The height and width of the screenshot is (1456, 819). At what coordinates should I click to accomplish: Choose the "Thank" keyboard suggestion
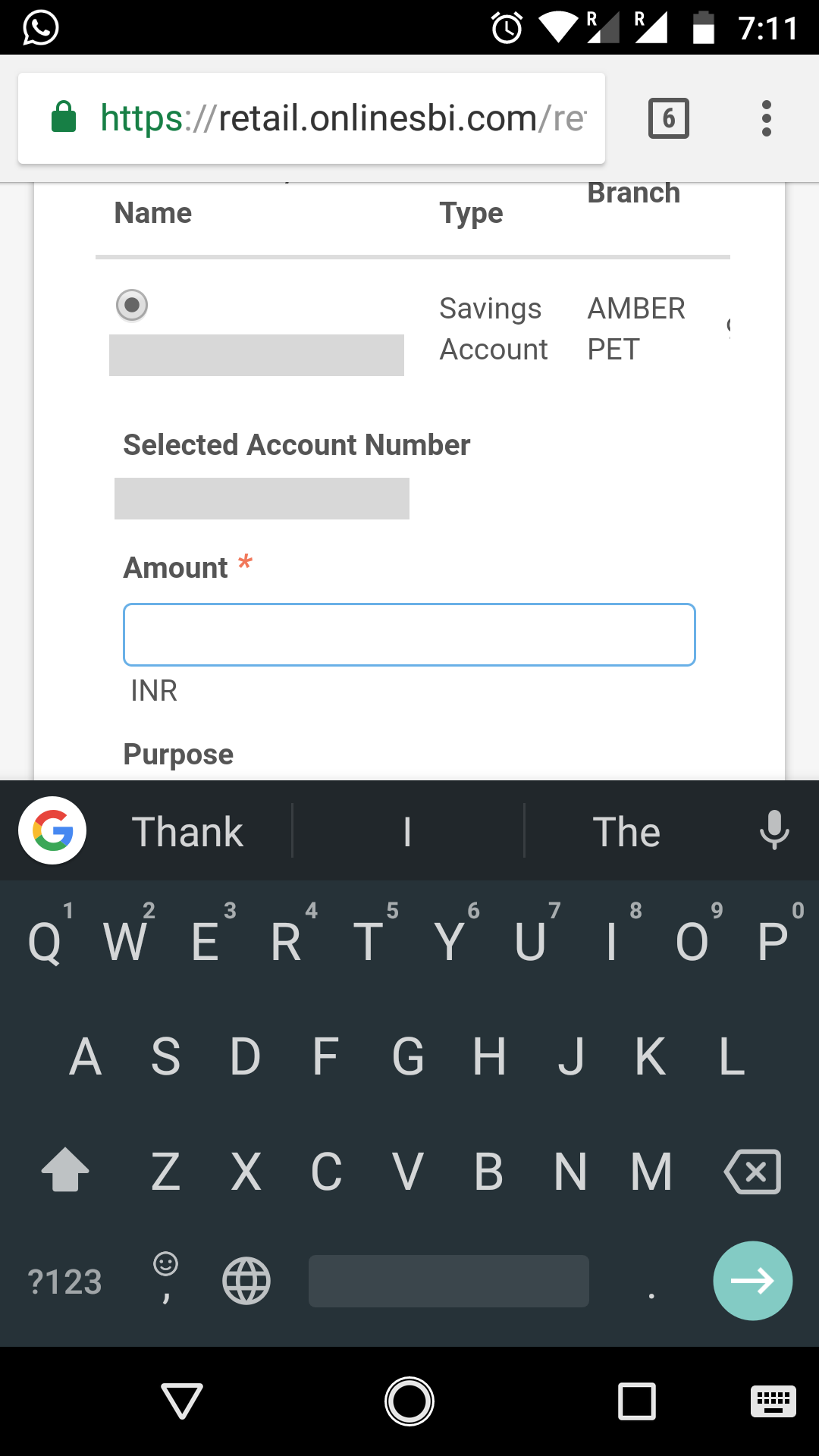click(x=187, y=832)
